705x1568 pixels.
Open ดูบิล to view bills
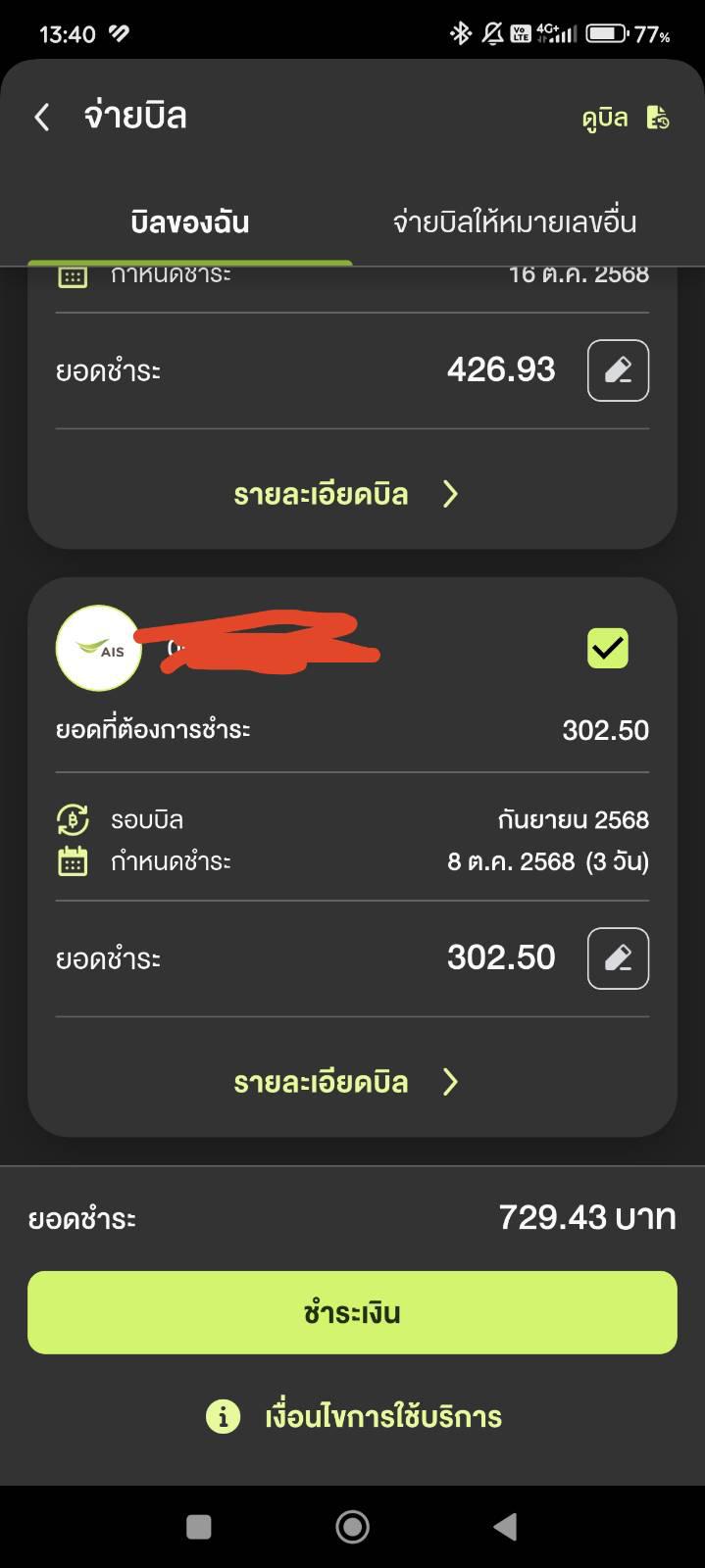tap(626, 118)
